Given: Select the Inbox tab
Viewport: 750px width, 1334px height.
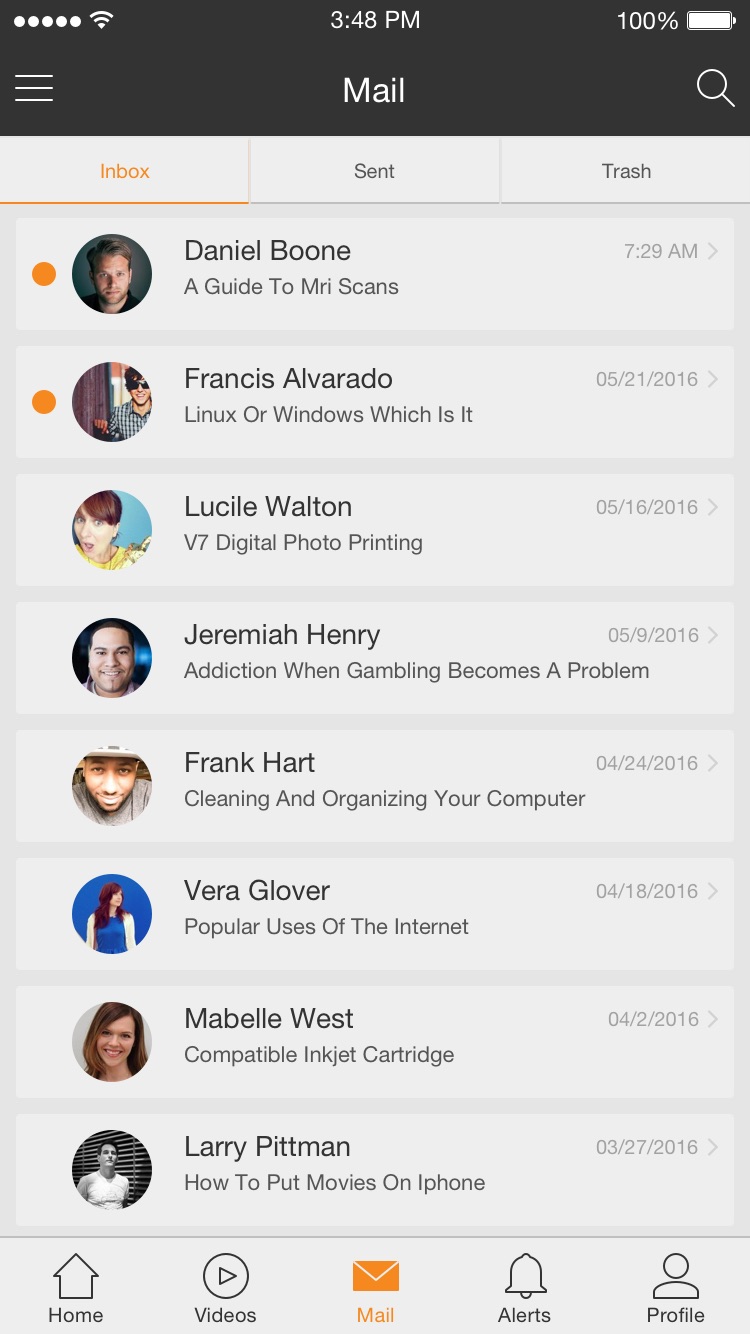Looking at the screenshot, I should pos(125,171).
